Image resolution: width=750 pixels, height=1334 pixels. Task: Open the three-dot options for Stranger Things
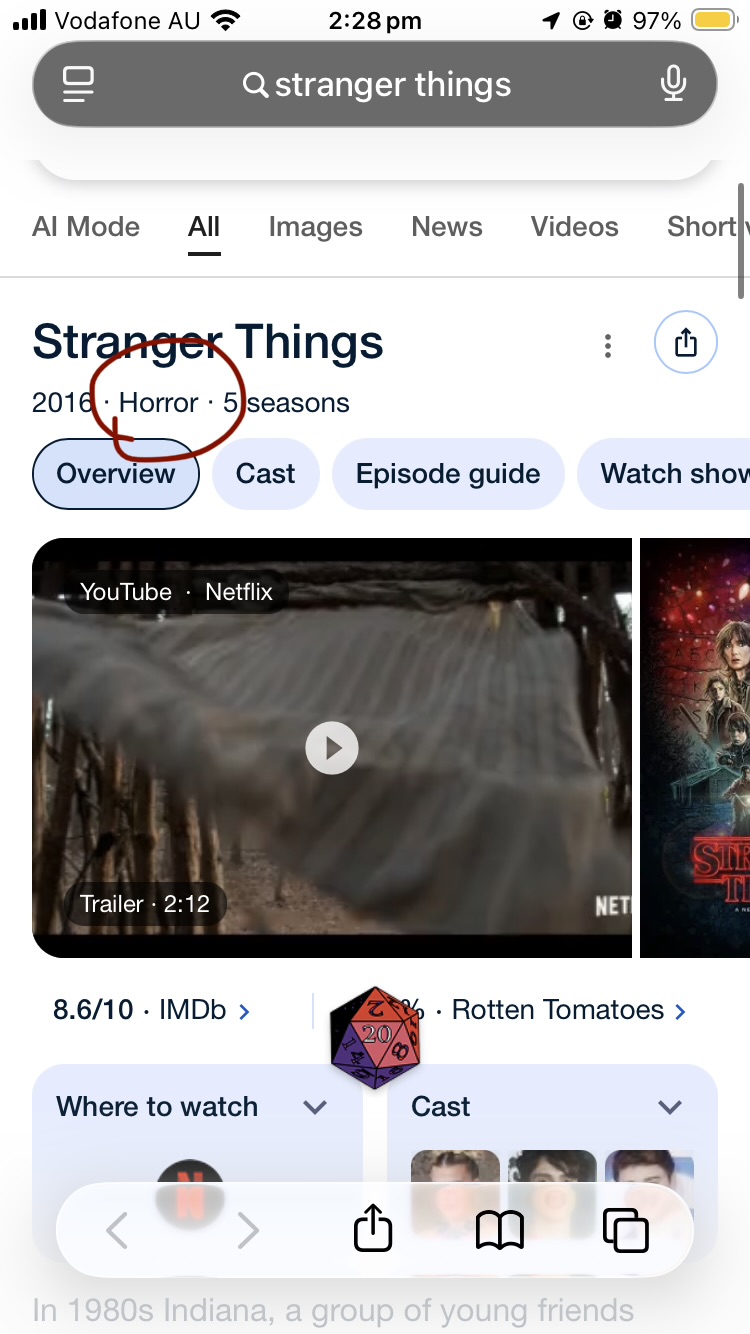(x=607, y=346)
